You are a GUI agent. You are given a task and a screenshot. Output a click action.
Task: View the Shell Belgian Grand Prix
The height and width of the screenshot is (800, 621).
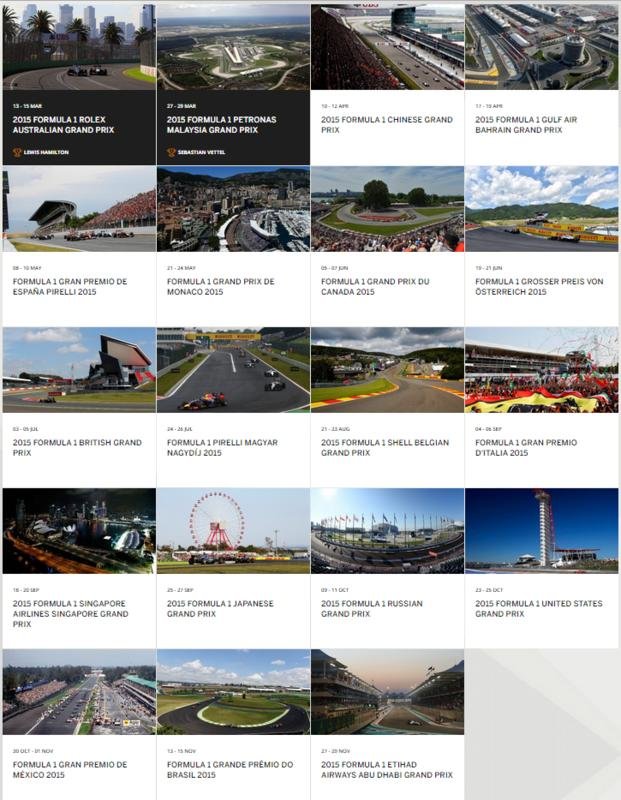387,447
